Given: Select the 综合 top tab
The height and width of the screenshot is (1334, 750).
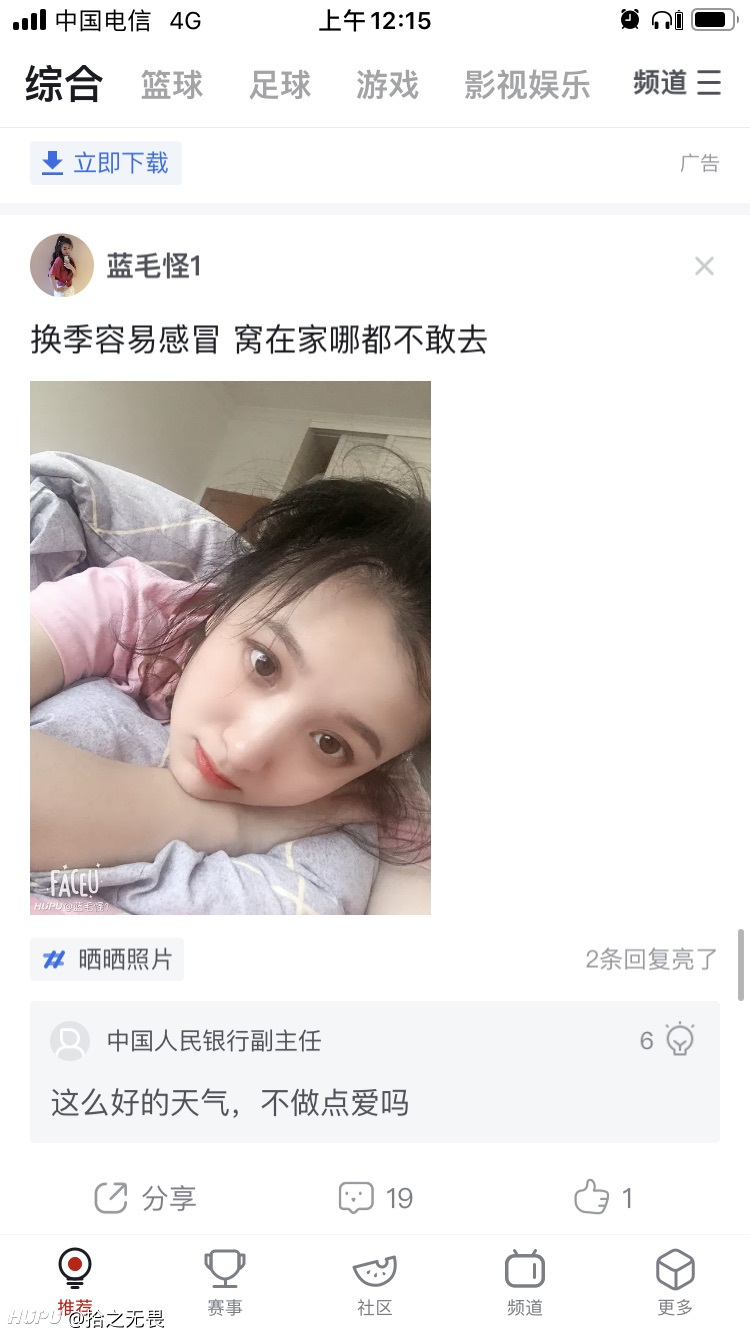Looking at the screenshot, I should 64,84.
